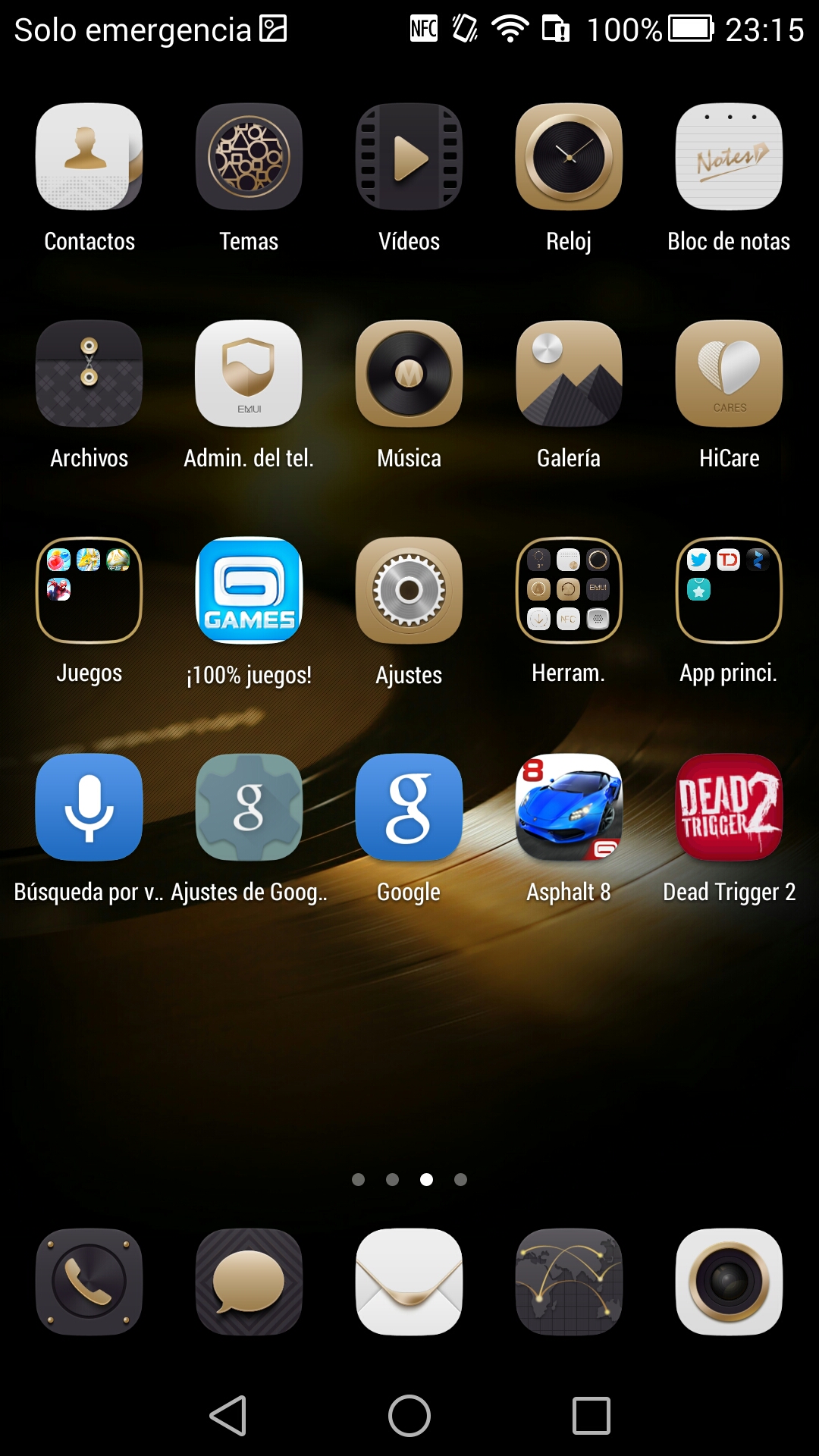The image size is (819, 1456).
Task: Open Ajustes settings
Action: (409, 591)
